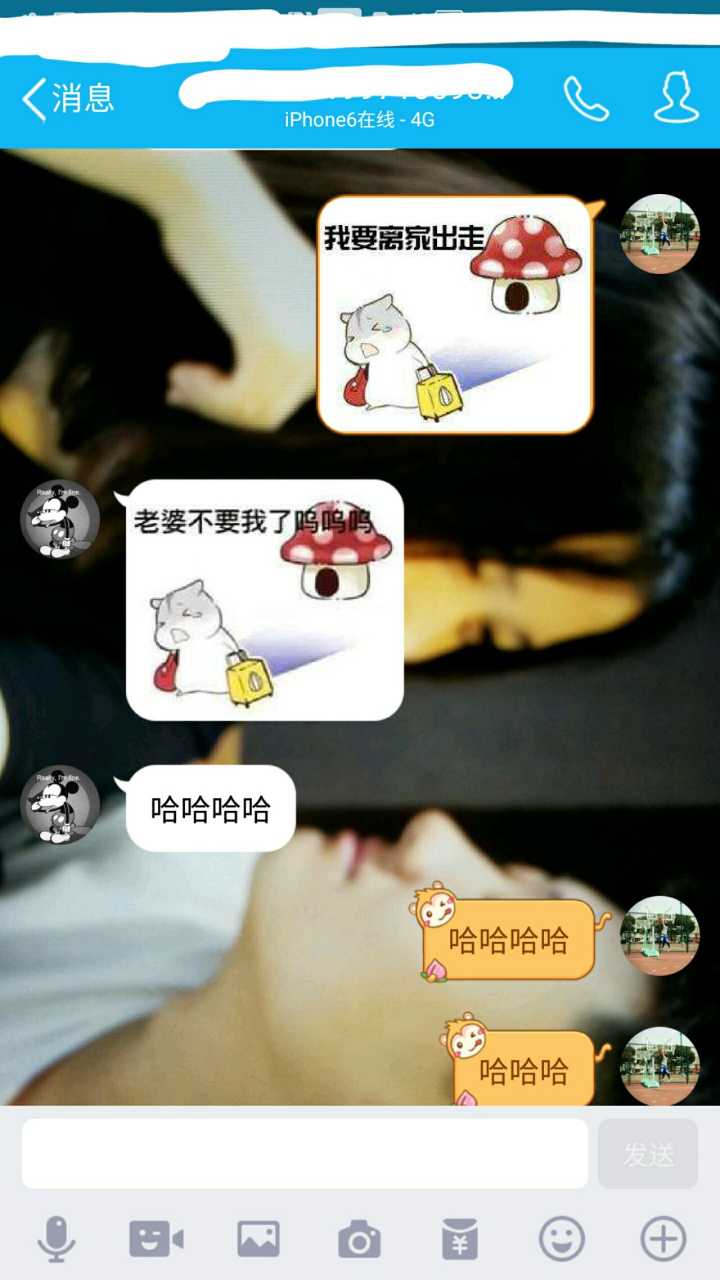Record a voice message with microphone
720x1280 pixels.
click(56, 1240)
